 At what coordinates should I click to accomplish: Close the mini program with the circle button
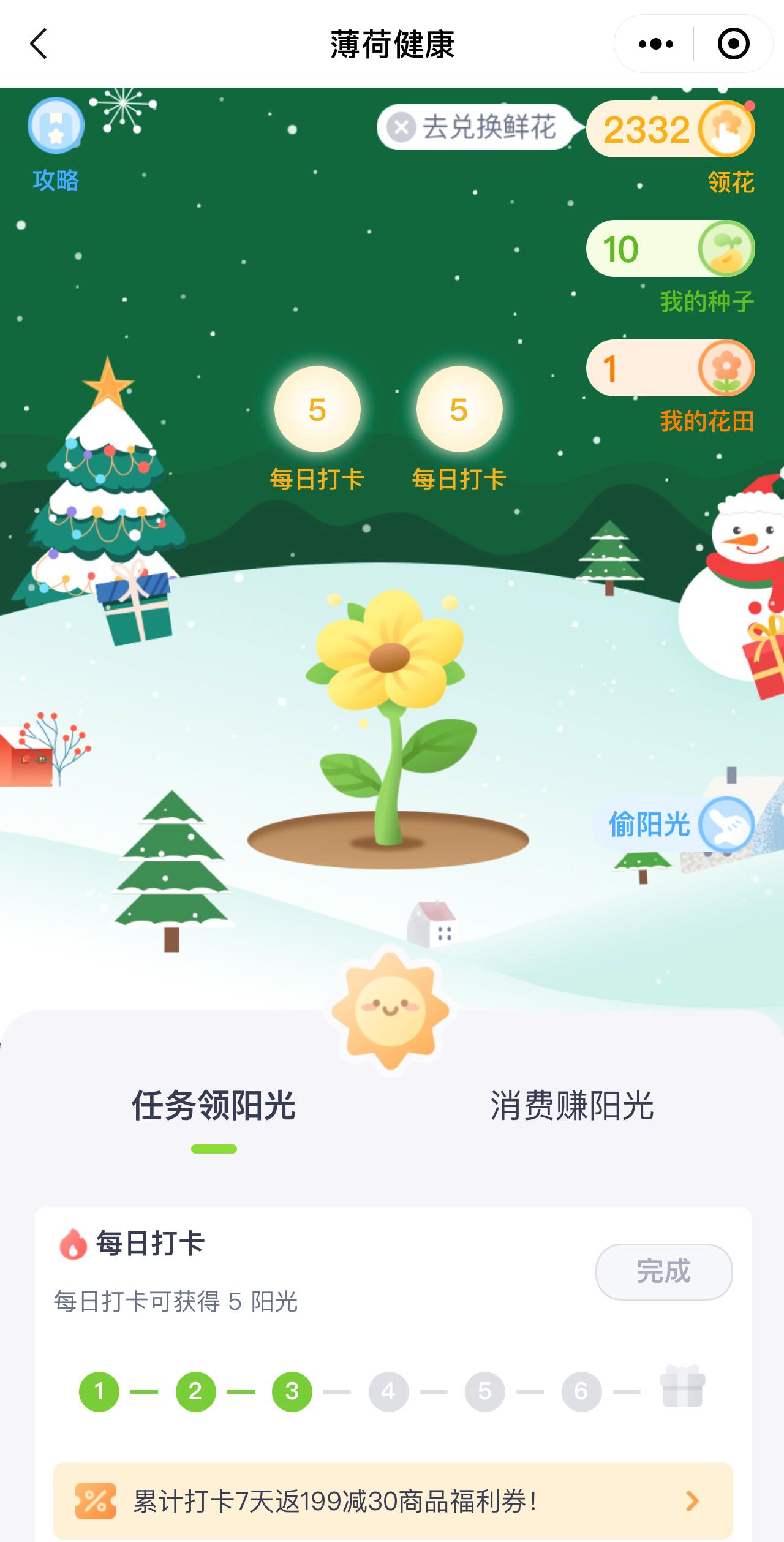(x=733, y=44)
